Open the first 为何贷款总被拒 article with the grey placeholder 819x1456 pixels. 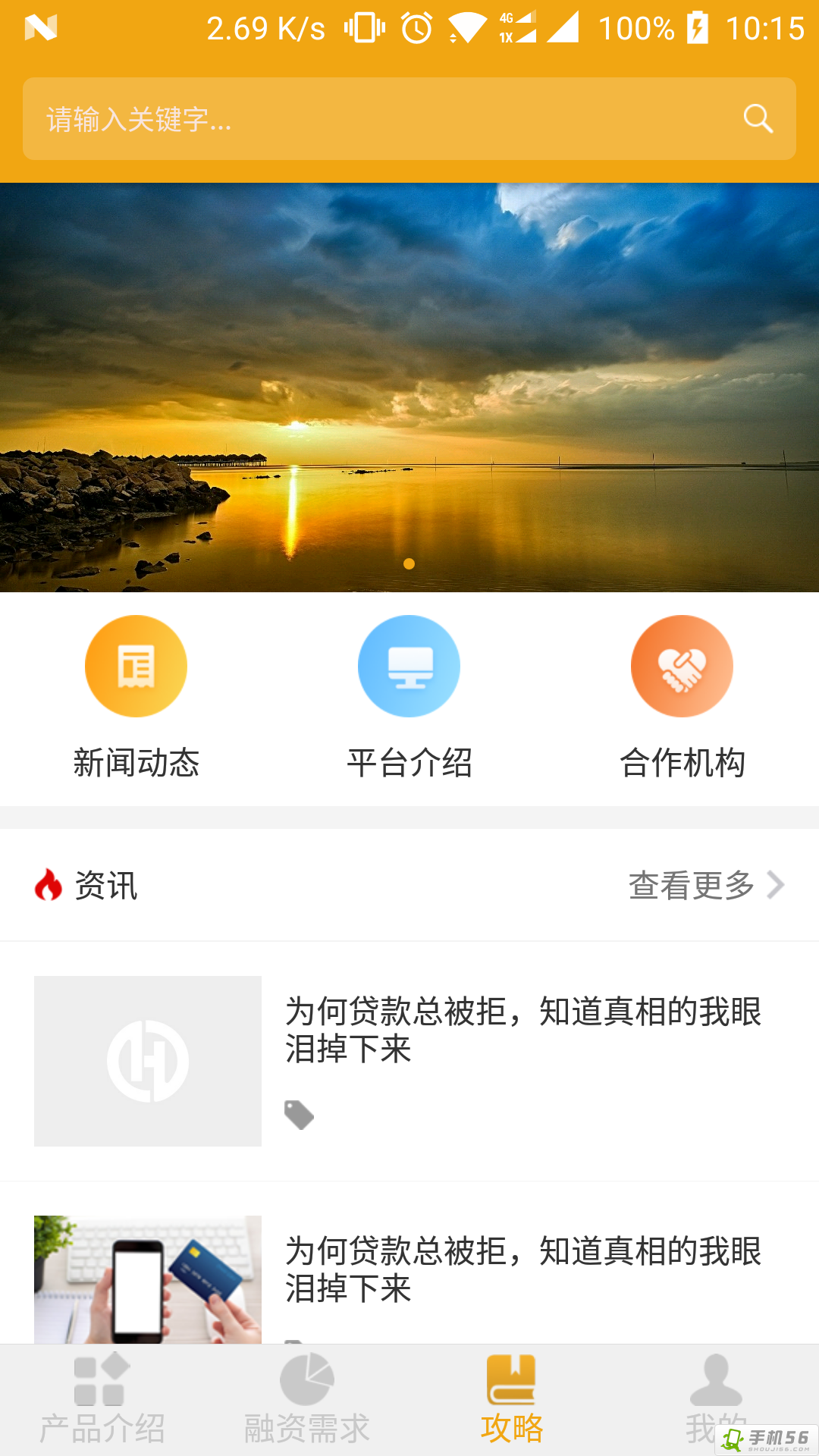coord(409,1060)
